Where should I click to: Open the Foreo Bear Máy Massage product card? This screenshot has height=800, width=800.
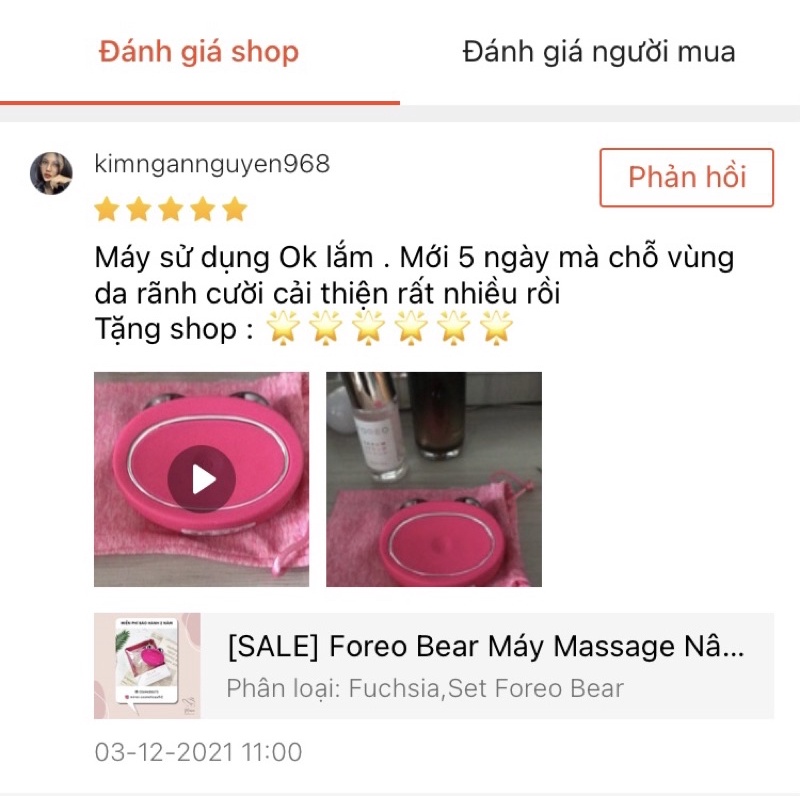point(434,666)
